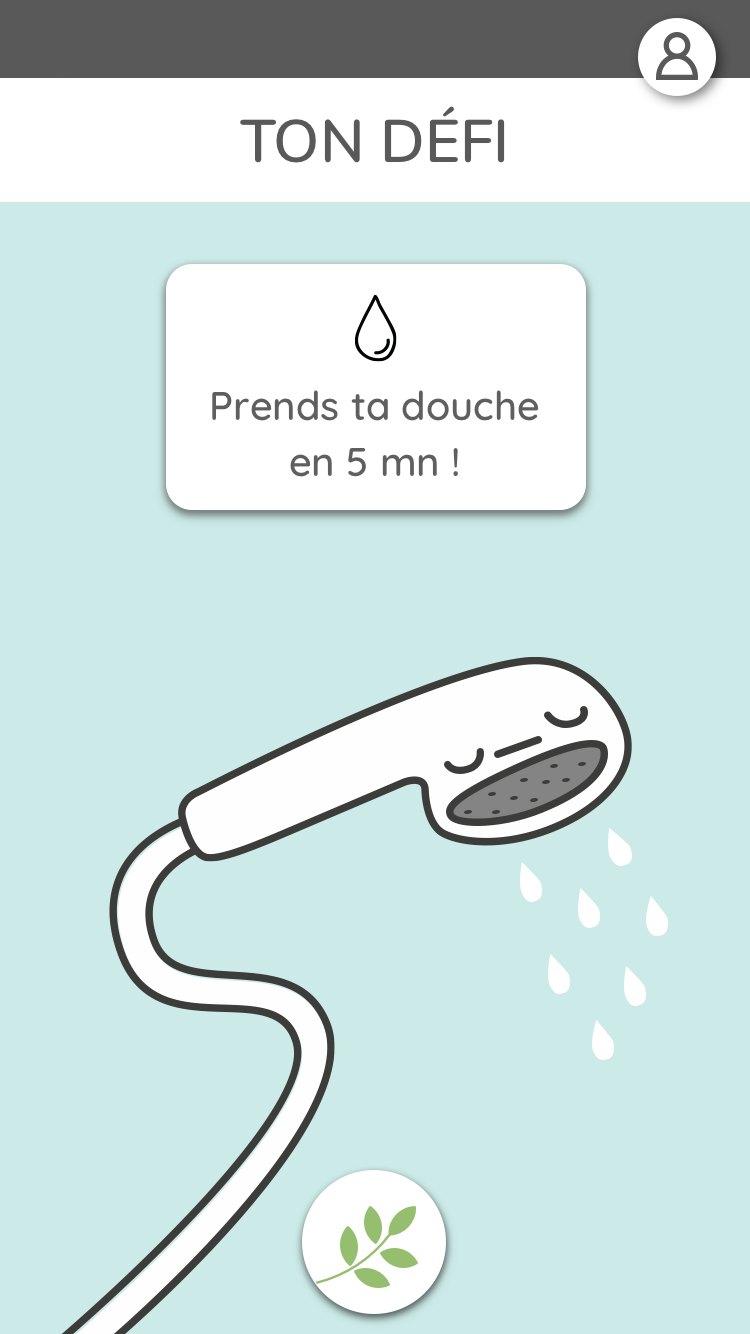Tap the green leaf round button
Screen dimensions: 750x1334
point(374,1242)
